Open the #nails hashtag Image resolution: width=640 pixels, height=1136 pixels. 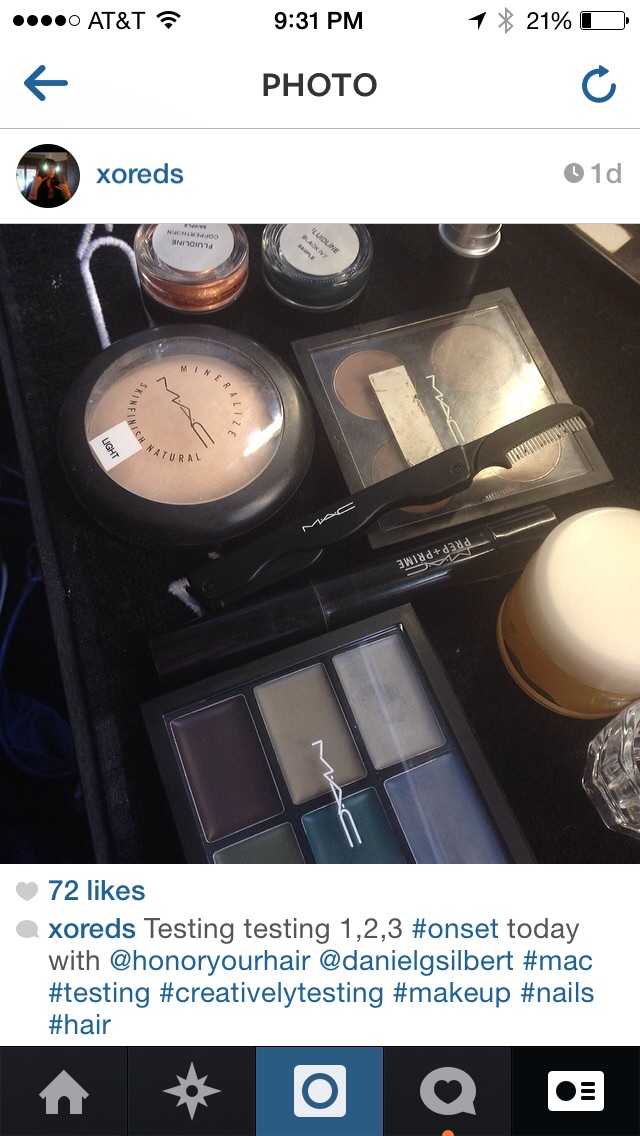pos(557,993)
